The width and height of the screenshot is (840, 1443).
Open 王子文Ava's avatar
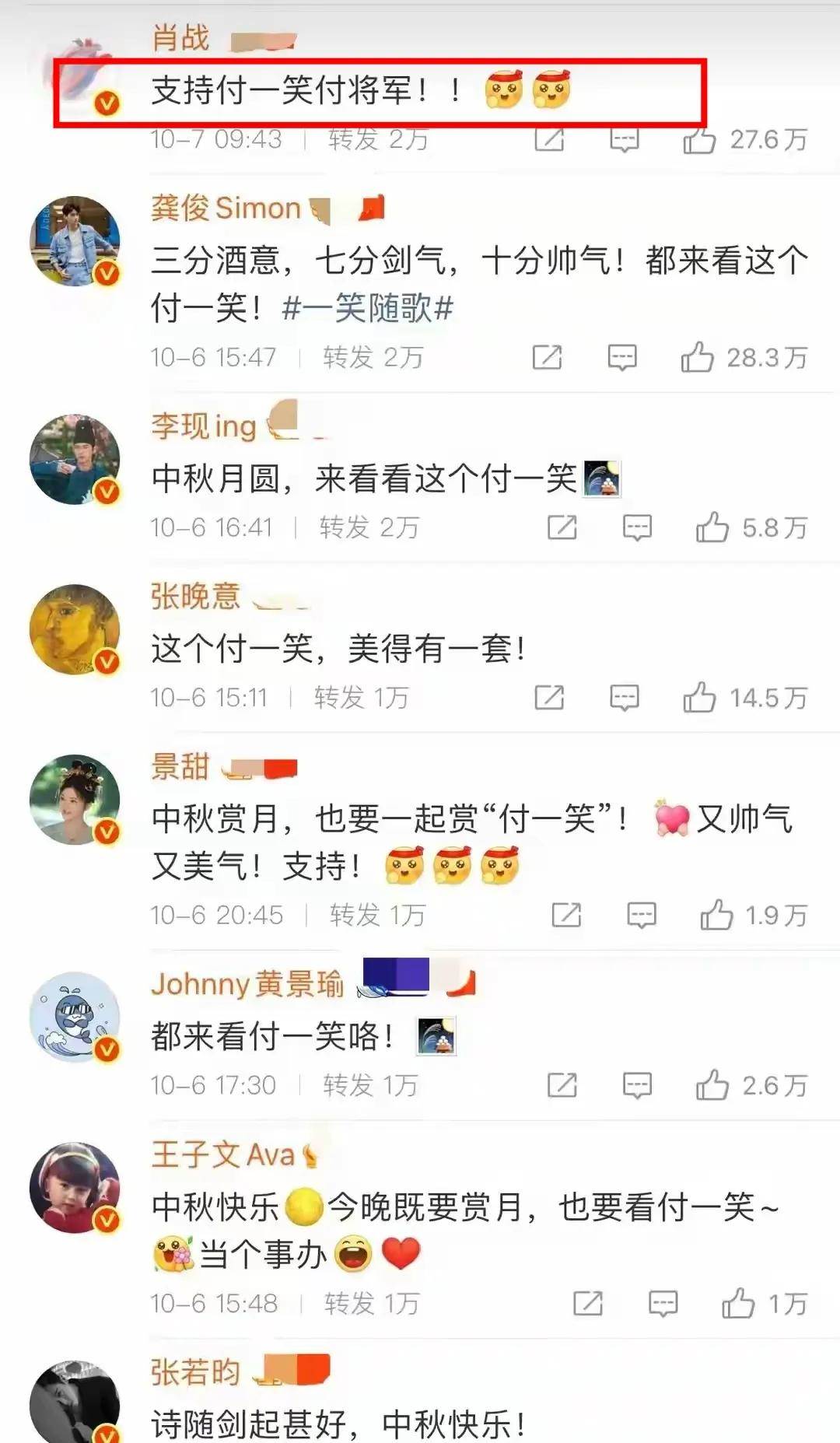[75, 1187]
